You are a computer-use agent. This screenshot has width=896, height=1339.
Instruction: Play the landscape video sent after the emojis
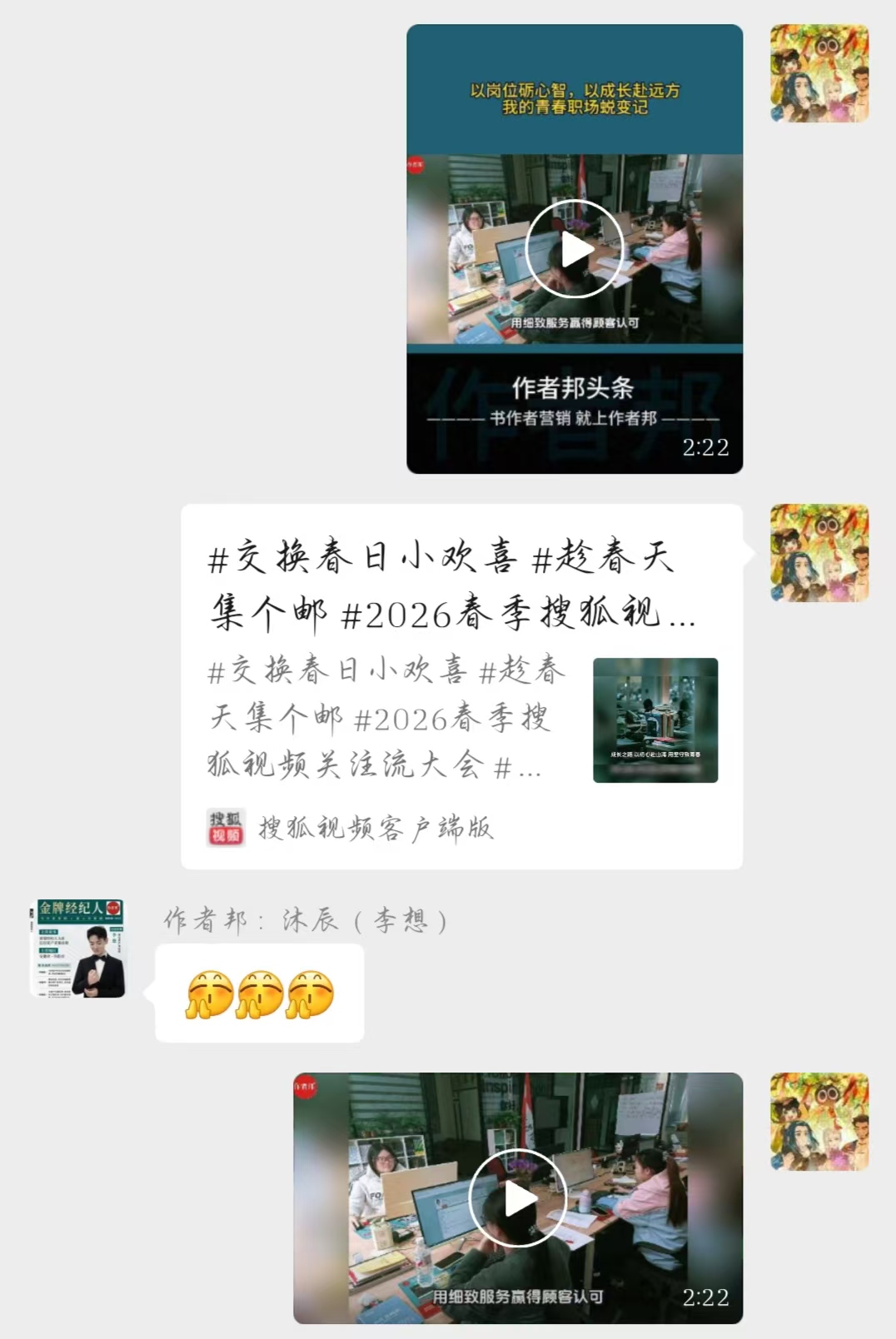(x=517, y=1197)
